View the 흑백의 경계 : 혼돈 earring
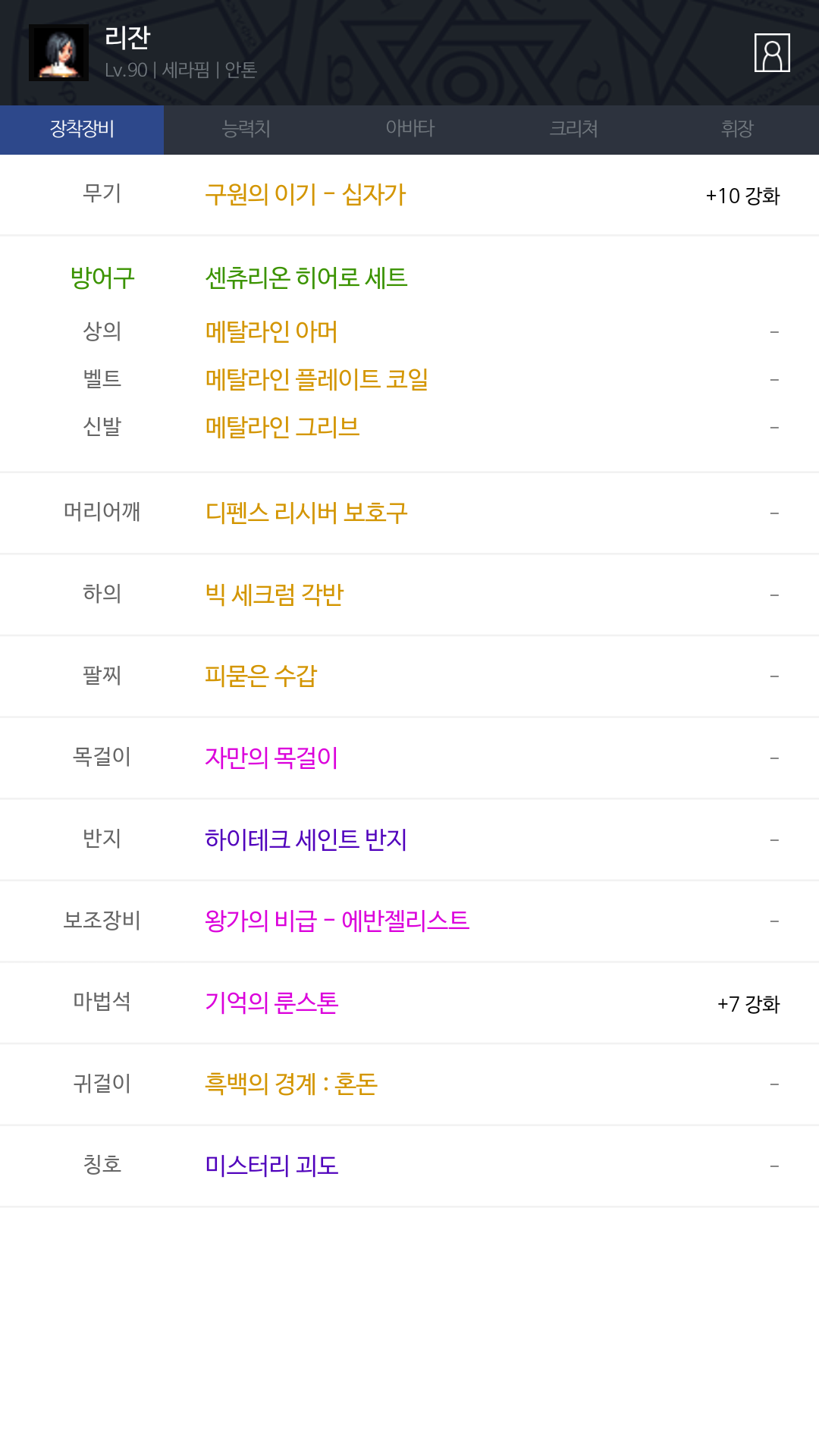The height and width of the screenshot is (1456, 819). pos(291,1084)
